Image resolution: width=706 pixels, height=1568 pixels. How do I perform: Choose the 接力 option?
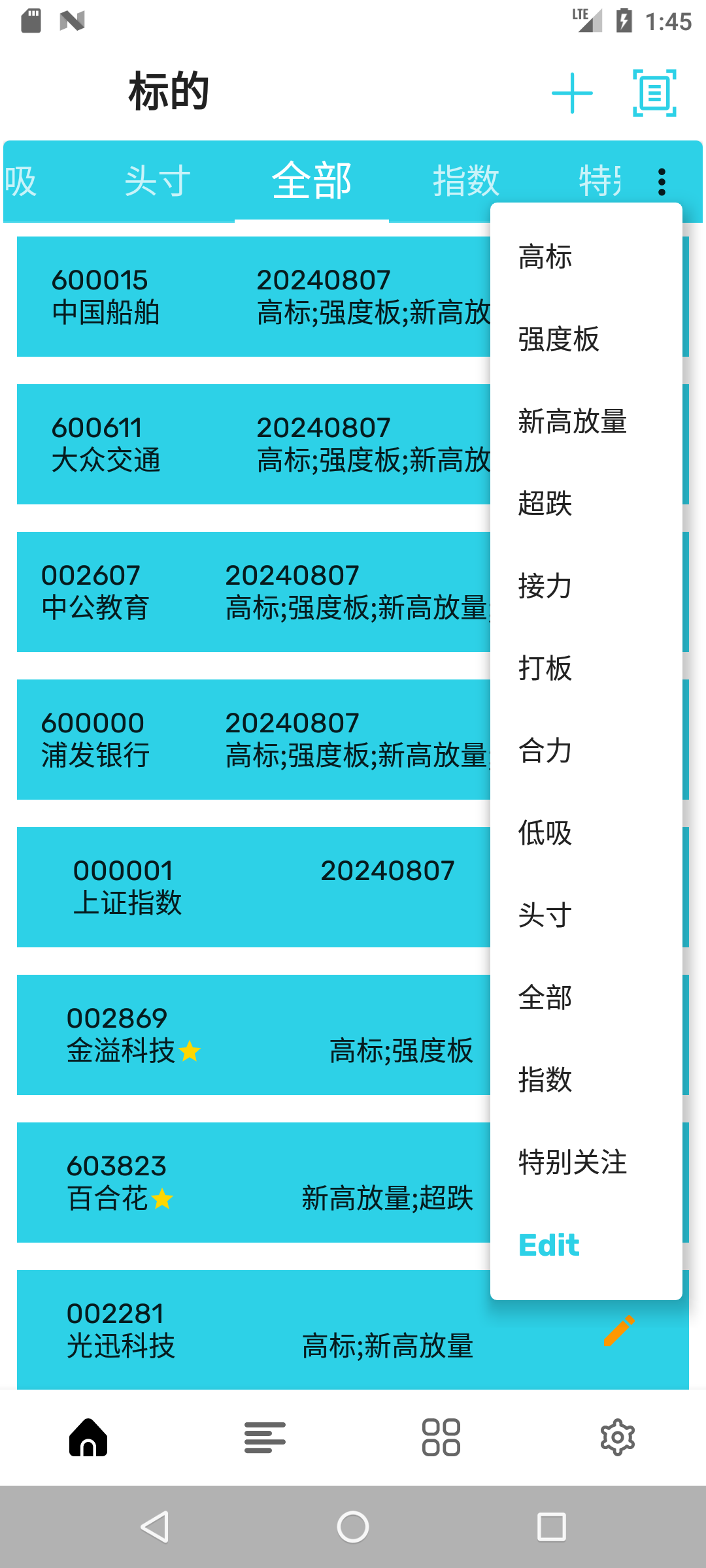point(586,586)
